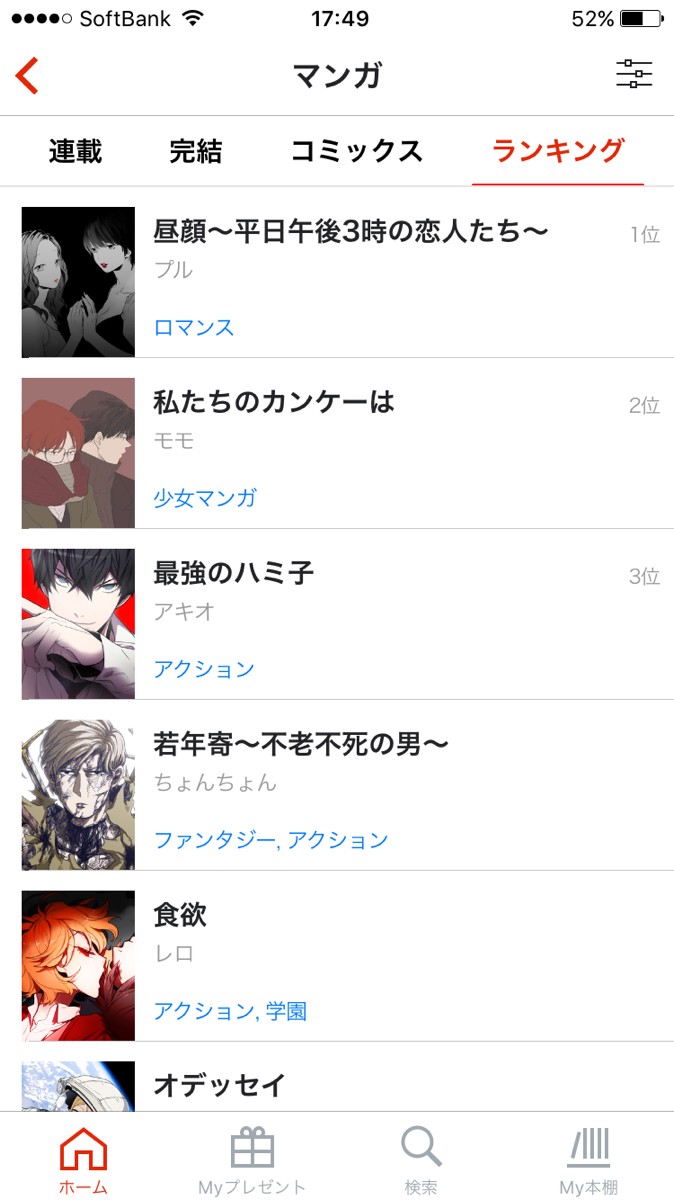Open the 検索 search tab
Image resolution: width=674 pixels, height=1200 pixels.
pyautogui.click(x=421, y=1160)
